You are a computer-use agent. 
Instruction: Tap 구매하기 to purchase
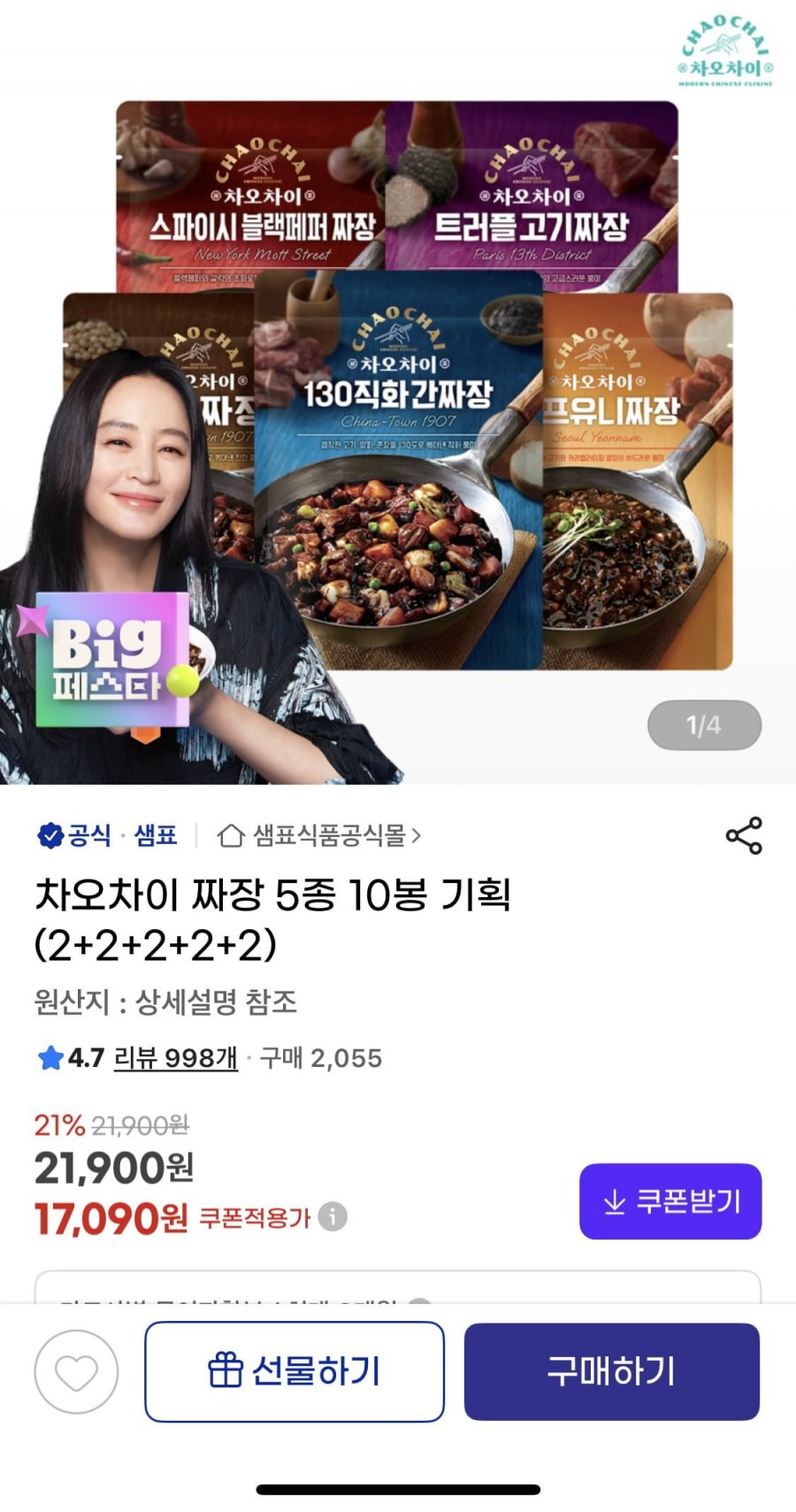coord(611,1371)
